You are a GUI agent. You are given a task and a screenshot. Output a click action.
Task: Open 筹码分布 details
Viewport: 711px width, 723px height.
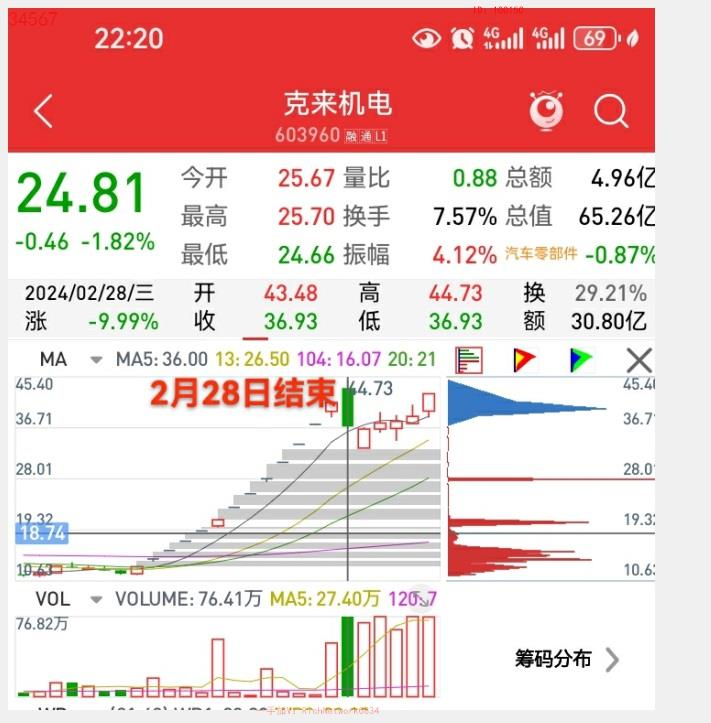(567, 659)
